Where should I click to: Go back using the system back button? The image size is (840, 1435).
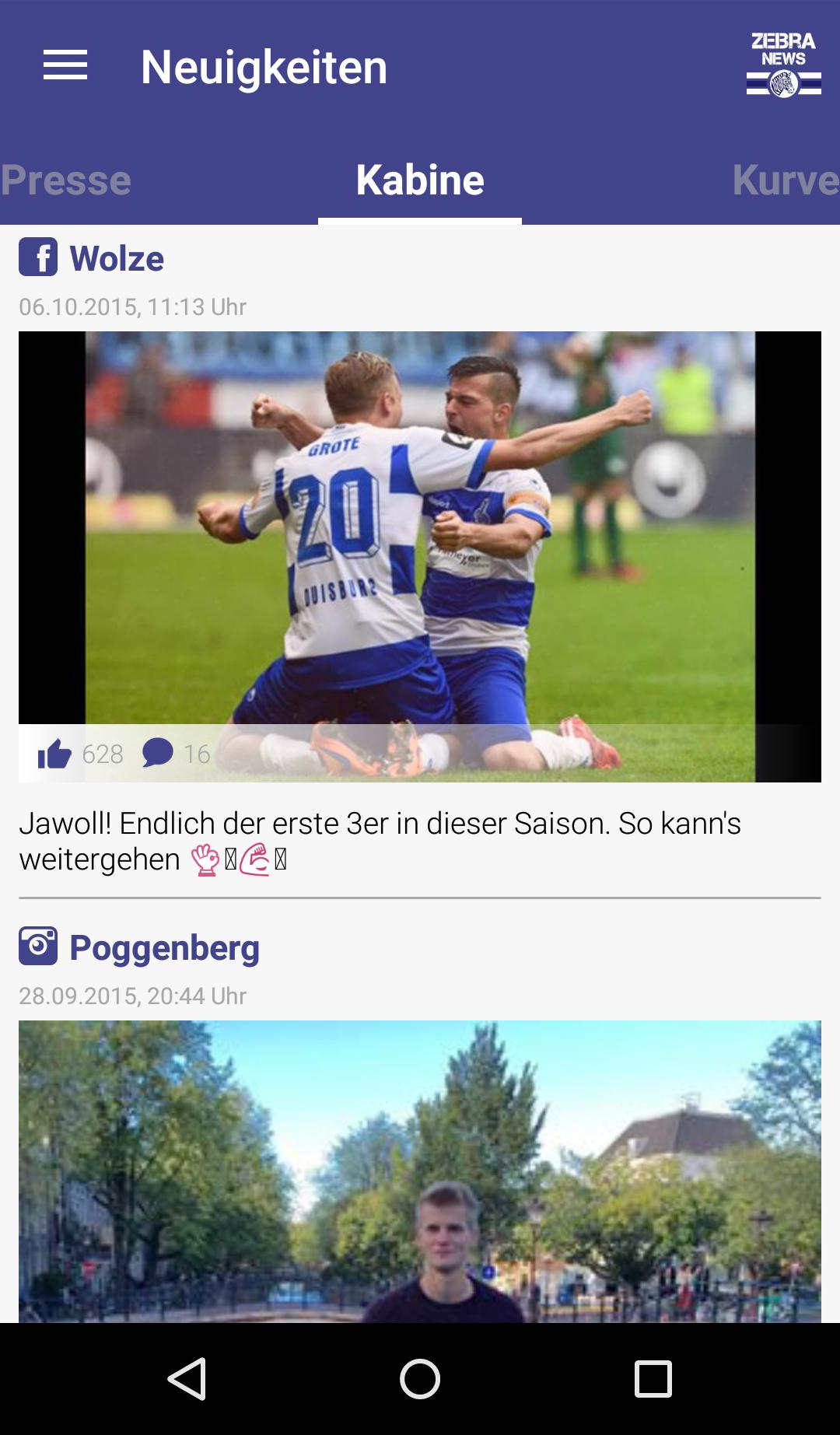point(187,1379)
